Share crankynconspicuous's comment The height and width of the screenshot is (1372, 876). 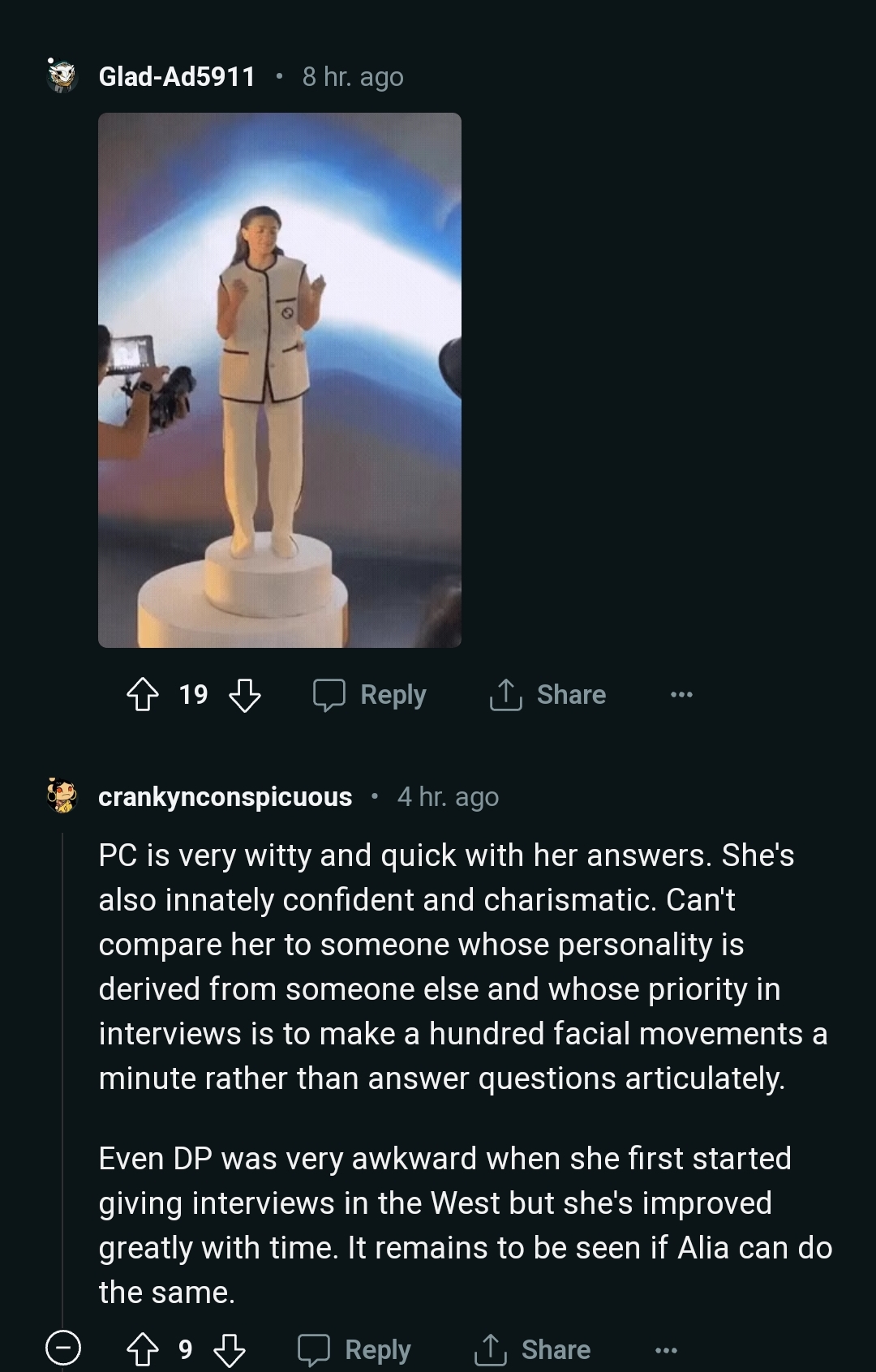[533, 1349]
